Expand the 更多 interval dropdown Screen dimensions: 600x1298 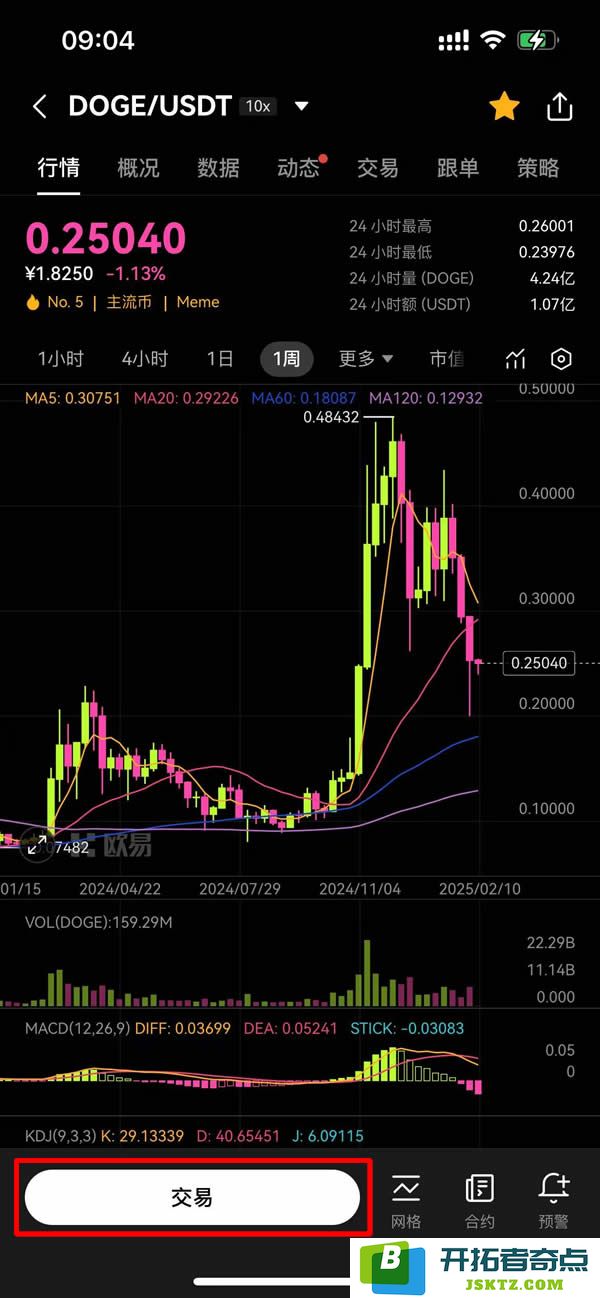coord(366,359)
